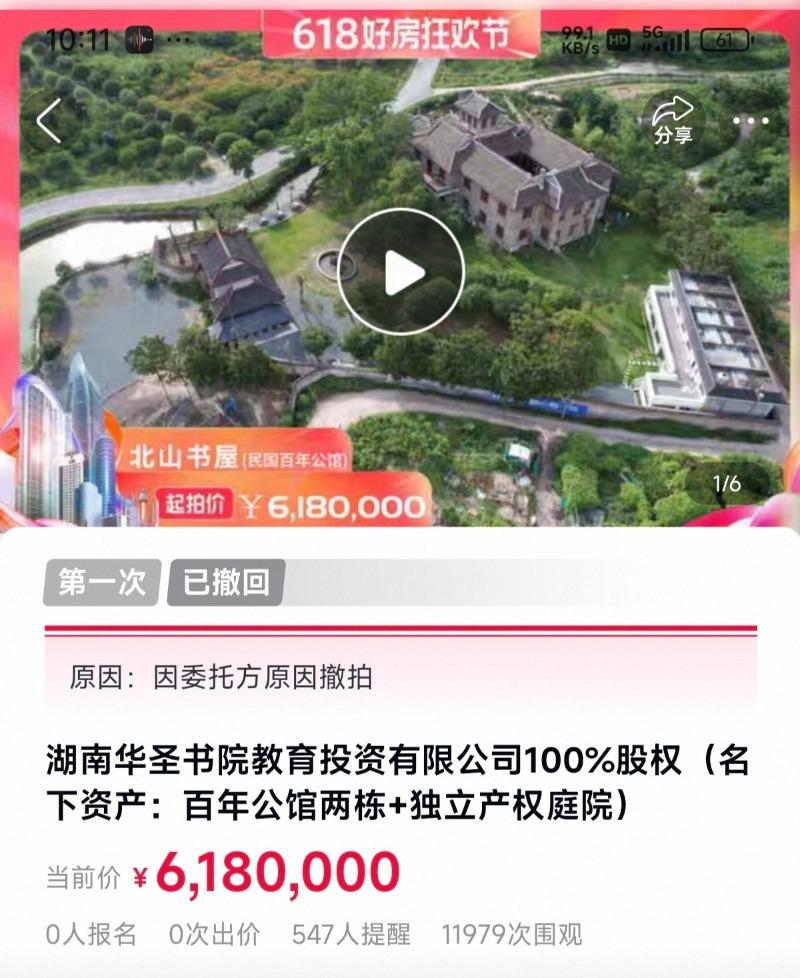
Task: Go back using the arrow icon
Action: tap(49, 122)
